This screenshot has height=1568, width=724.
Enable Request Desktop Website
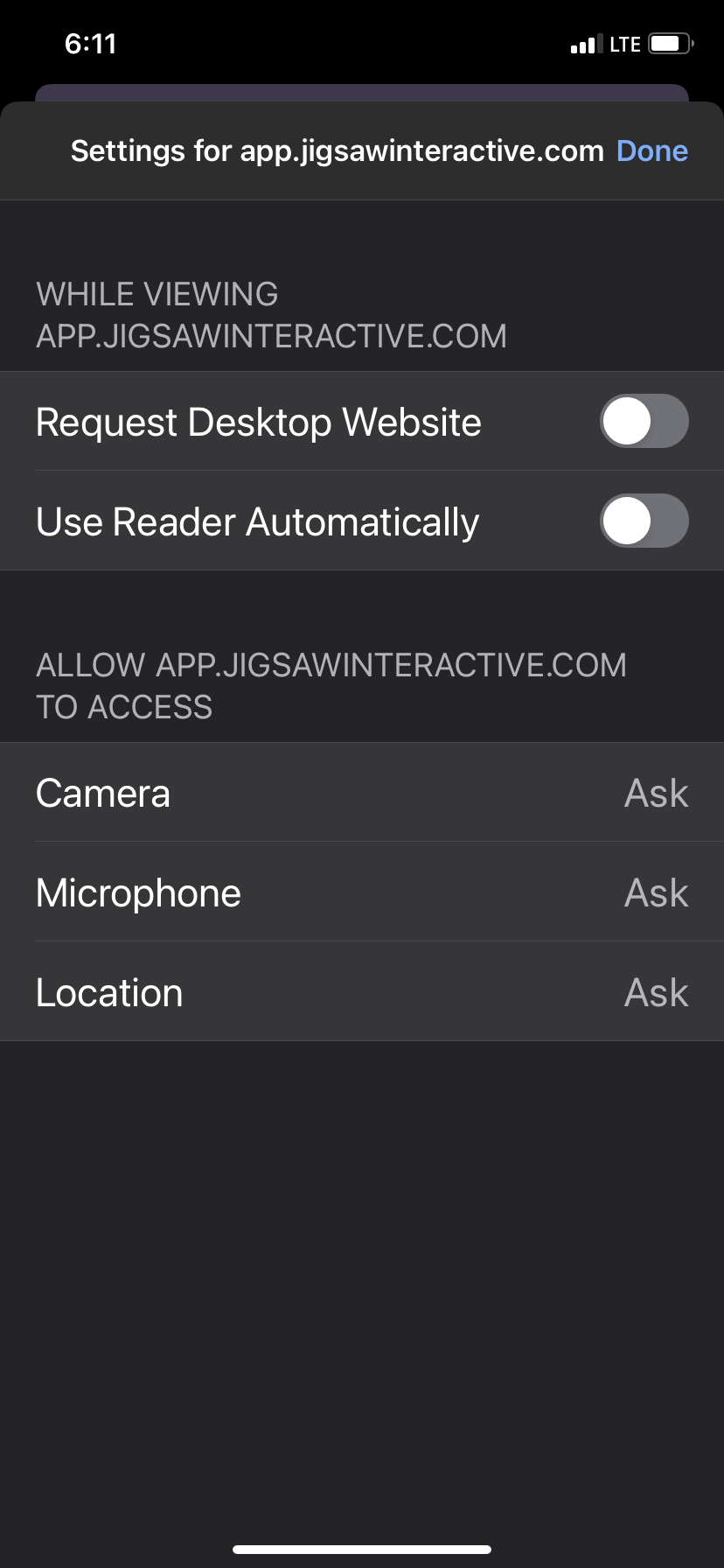[x=644, y=421]
